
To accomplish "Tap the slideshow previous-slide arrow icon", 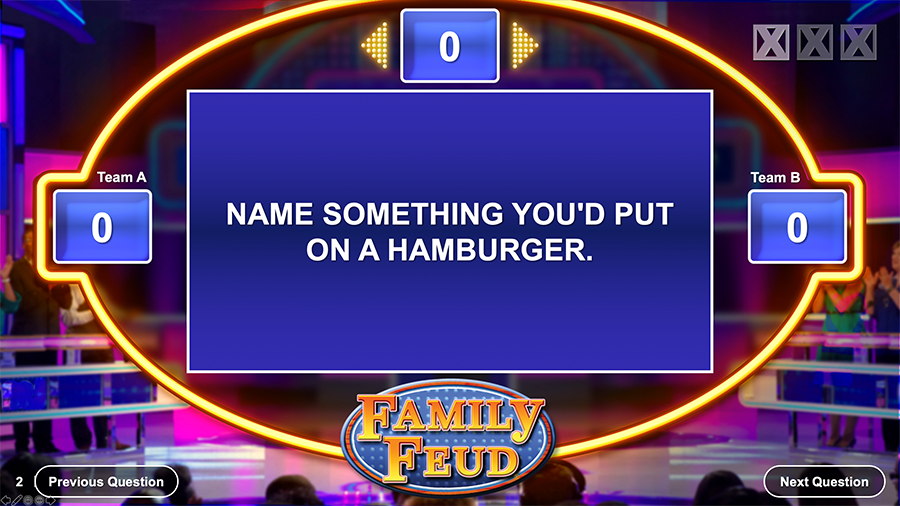I will click(x=6, y=500).
